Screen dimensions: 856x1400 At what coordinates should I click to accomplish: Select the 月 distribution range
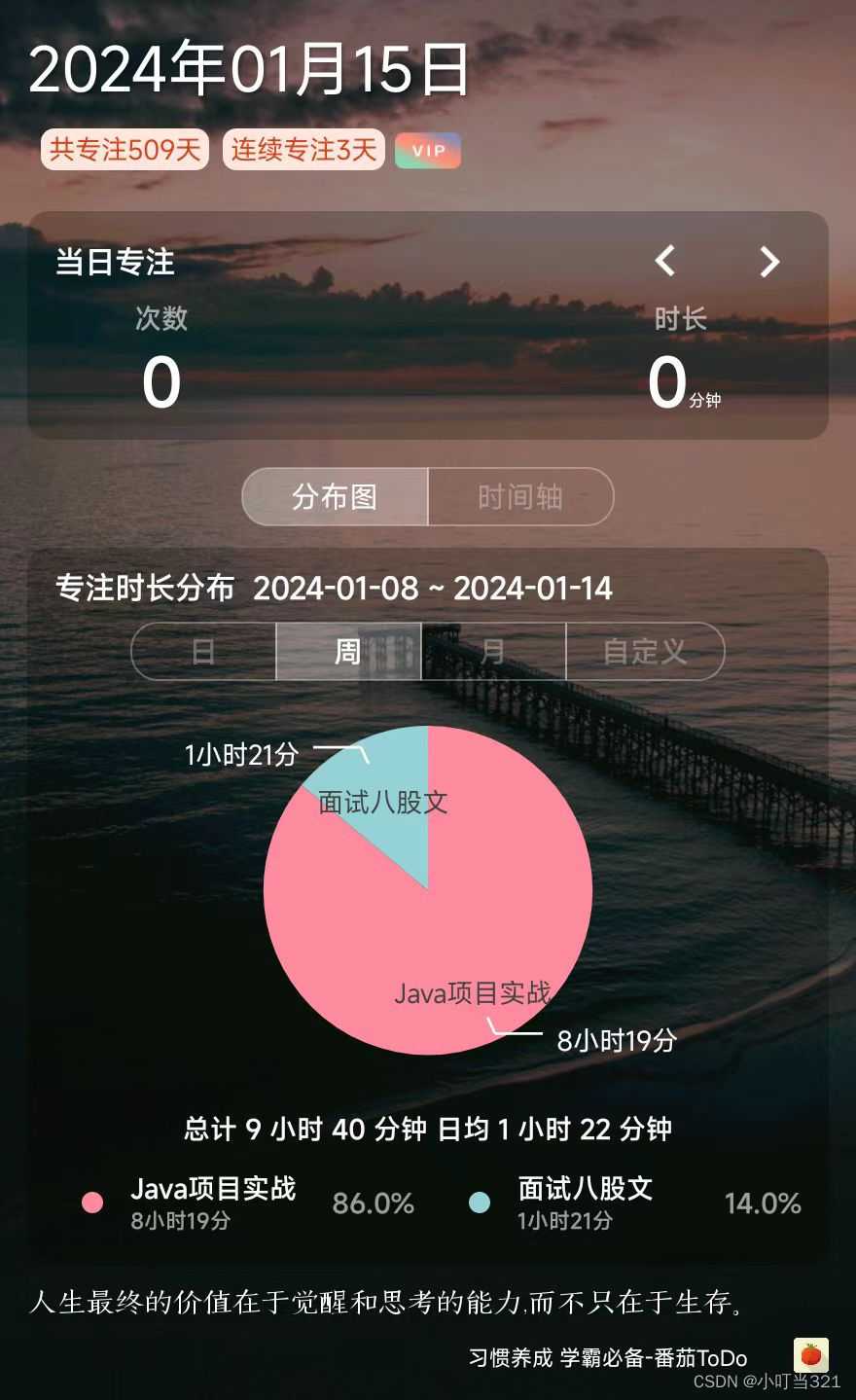click(493, 651)
